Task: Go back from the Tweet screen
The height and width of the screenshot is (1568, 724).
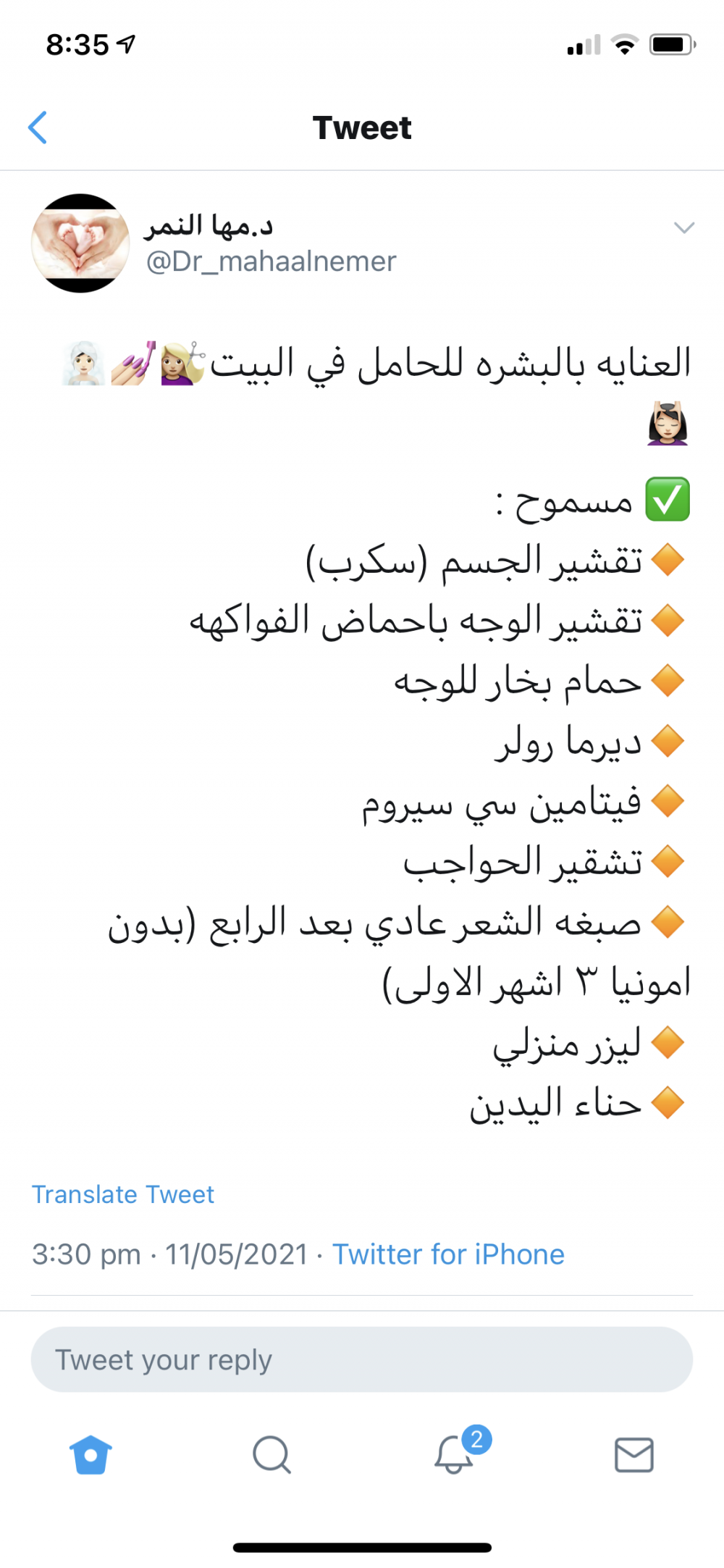Action: coord(38,127)
